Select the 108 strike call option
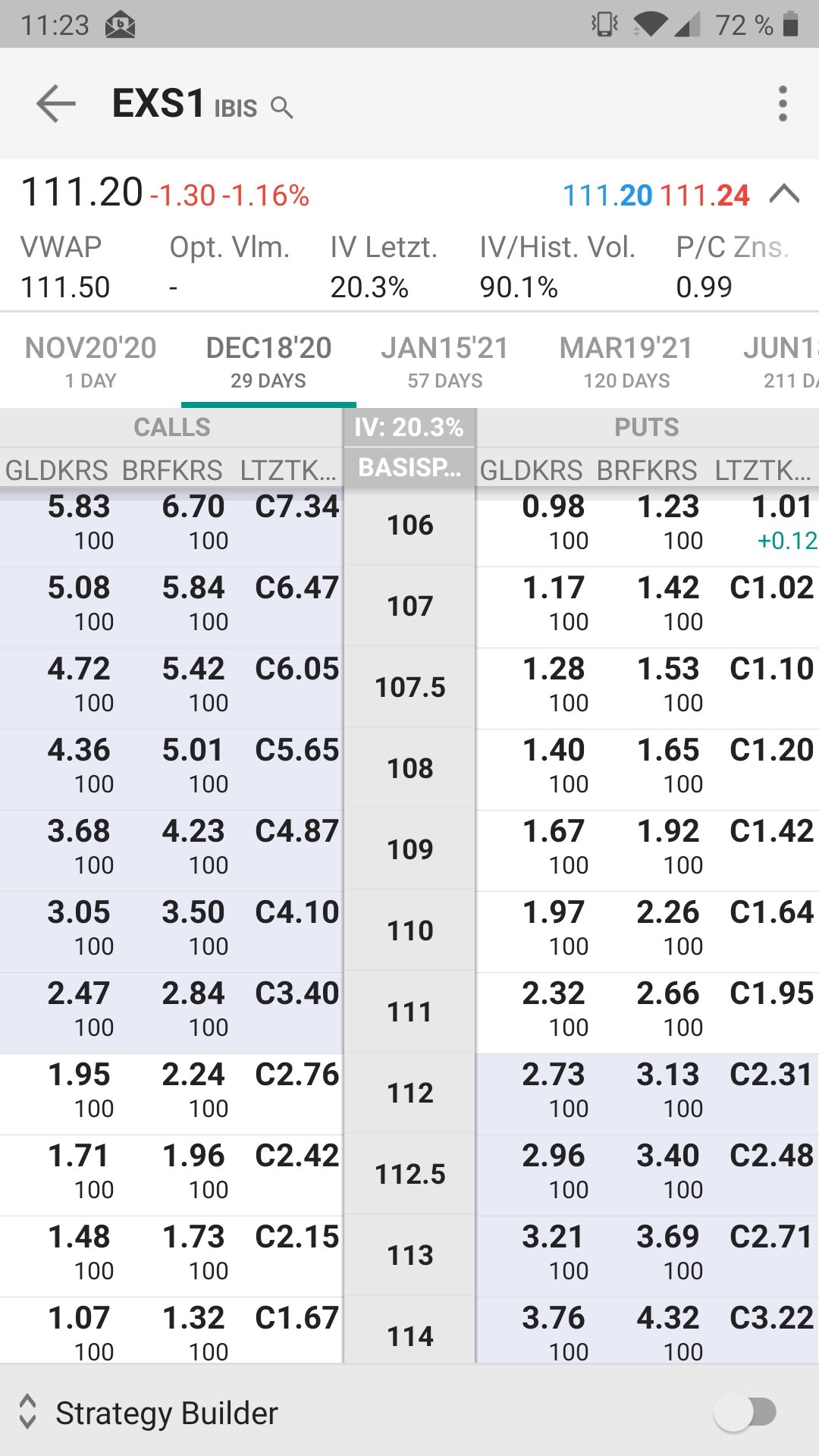The image size is (819, 1456). coord(171,767)
